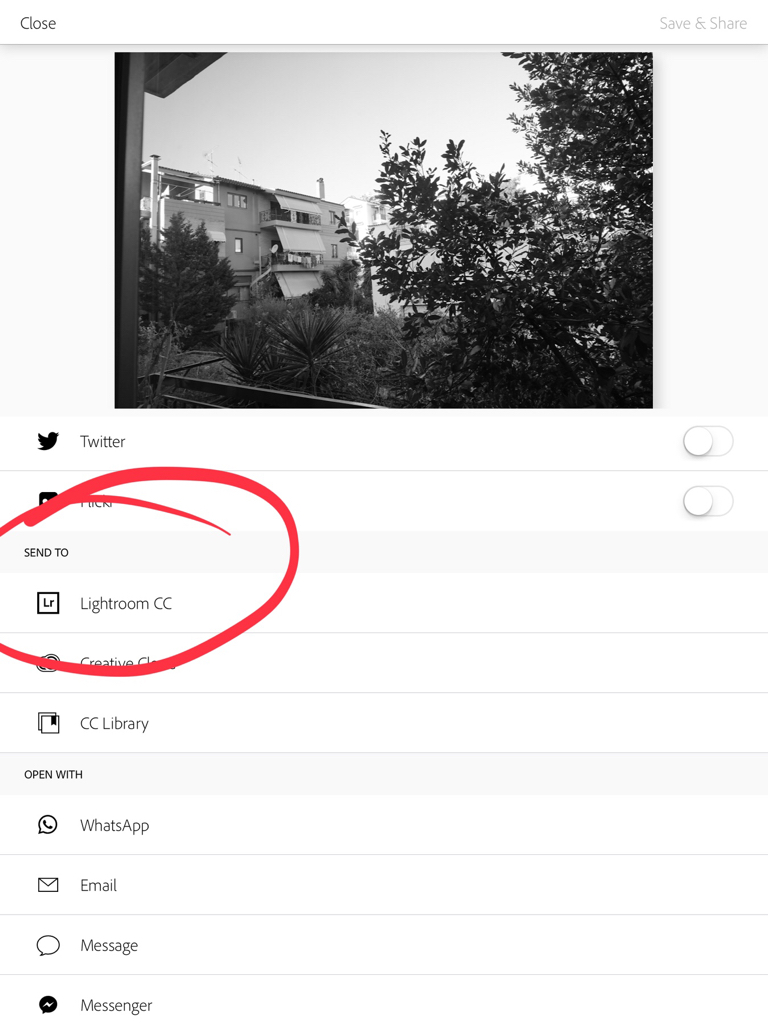The height and width of the screenshot is (1024, 768).
Task: Close the share screen
Action: tap(38, 23)
